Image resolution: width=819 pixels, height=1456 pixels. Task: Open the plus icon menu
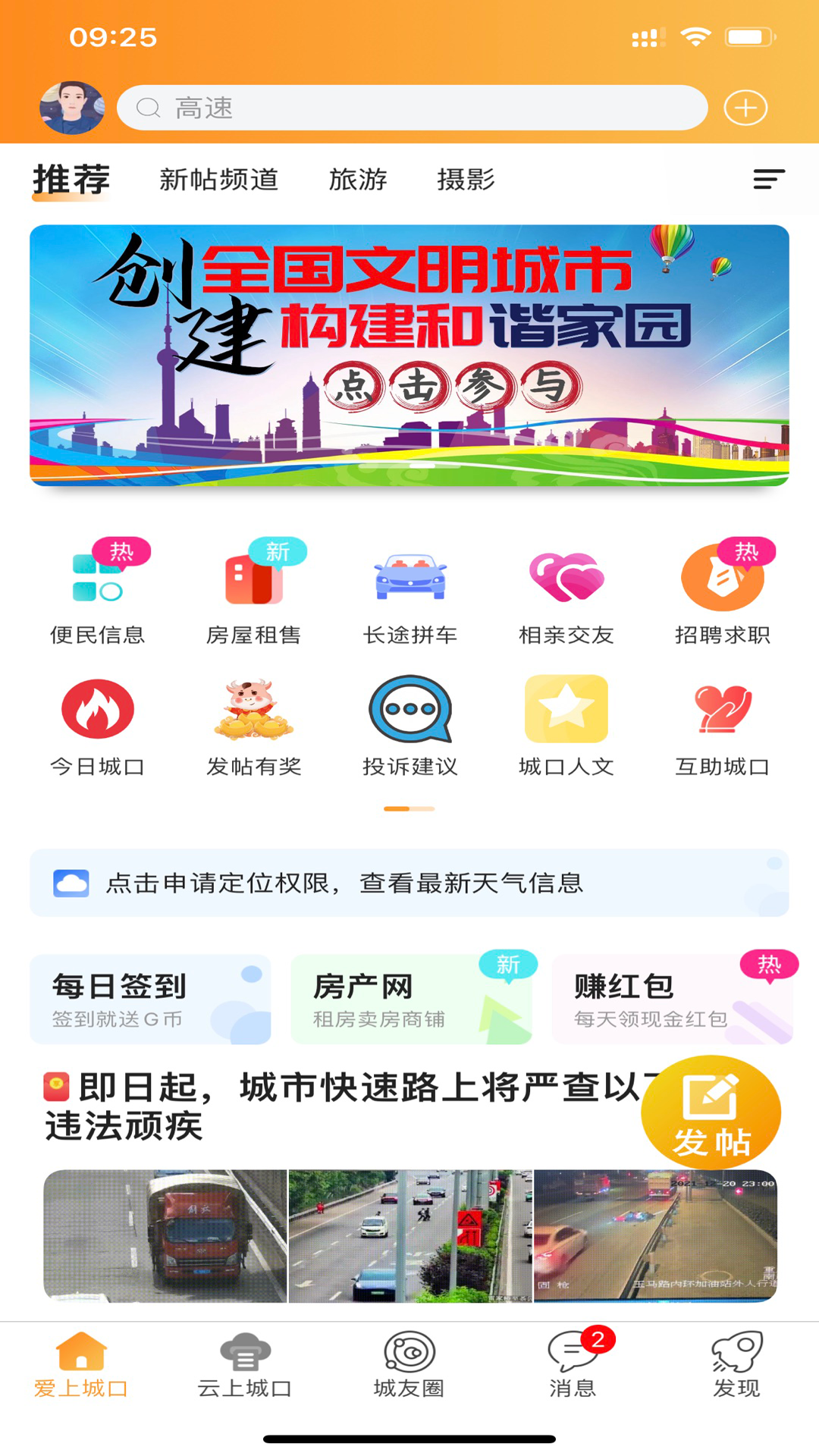745,108
